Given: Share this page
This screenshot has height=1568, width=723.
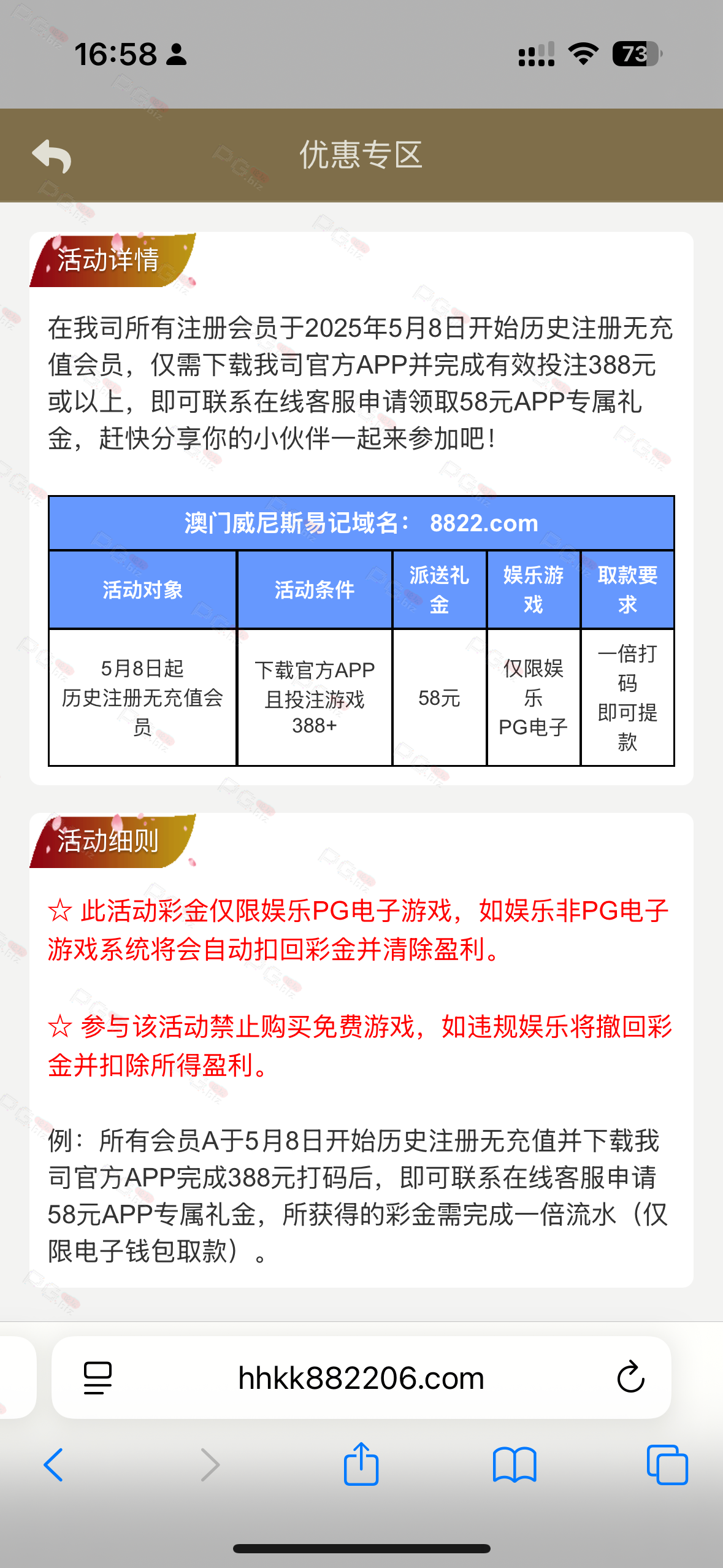Looking at the screenshot, I should coord(361,1464).
